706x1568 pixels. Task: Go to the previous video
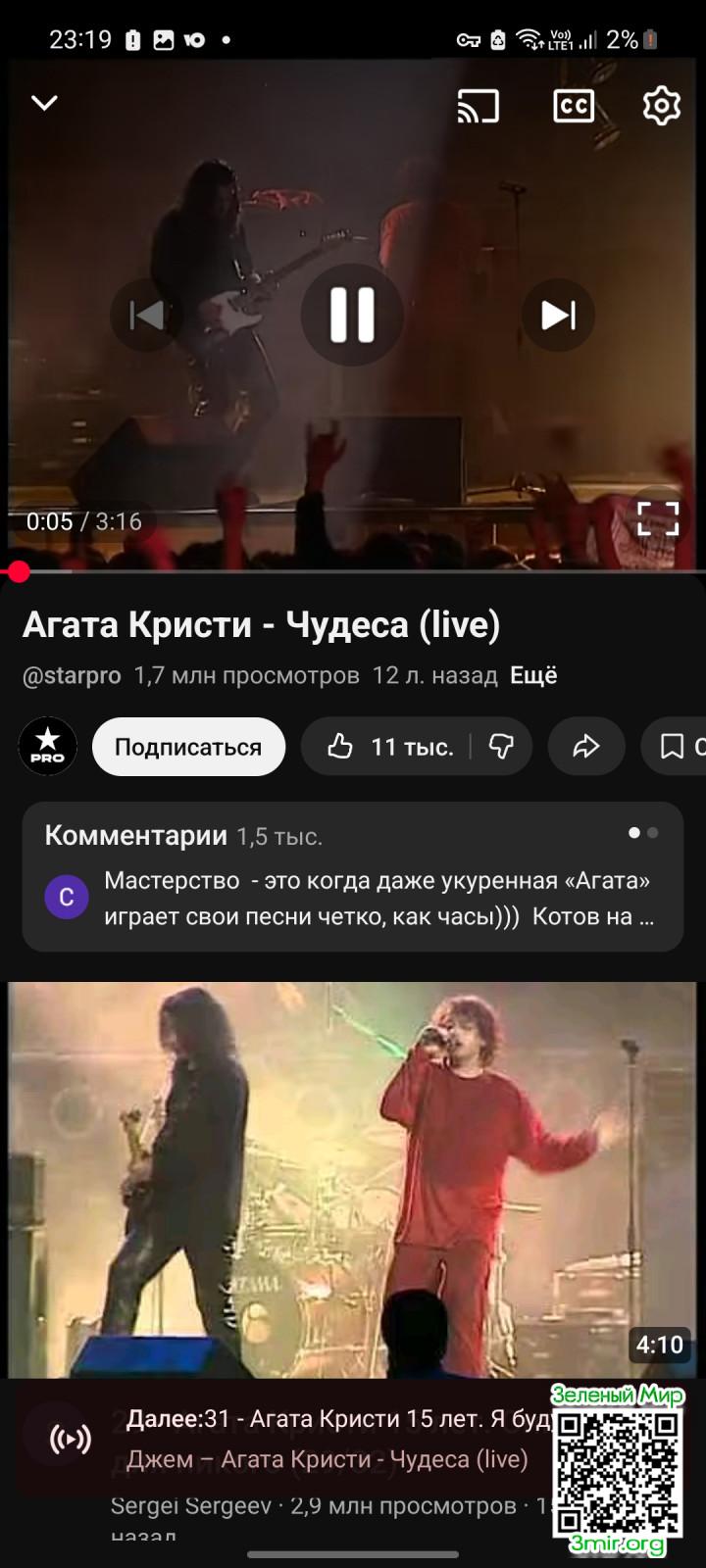point(147,315)
